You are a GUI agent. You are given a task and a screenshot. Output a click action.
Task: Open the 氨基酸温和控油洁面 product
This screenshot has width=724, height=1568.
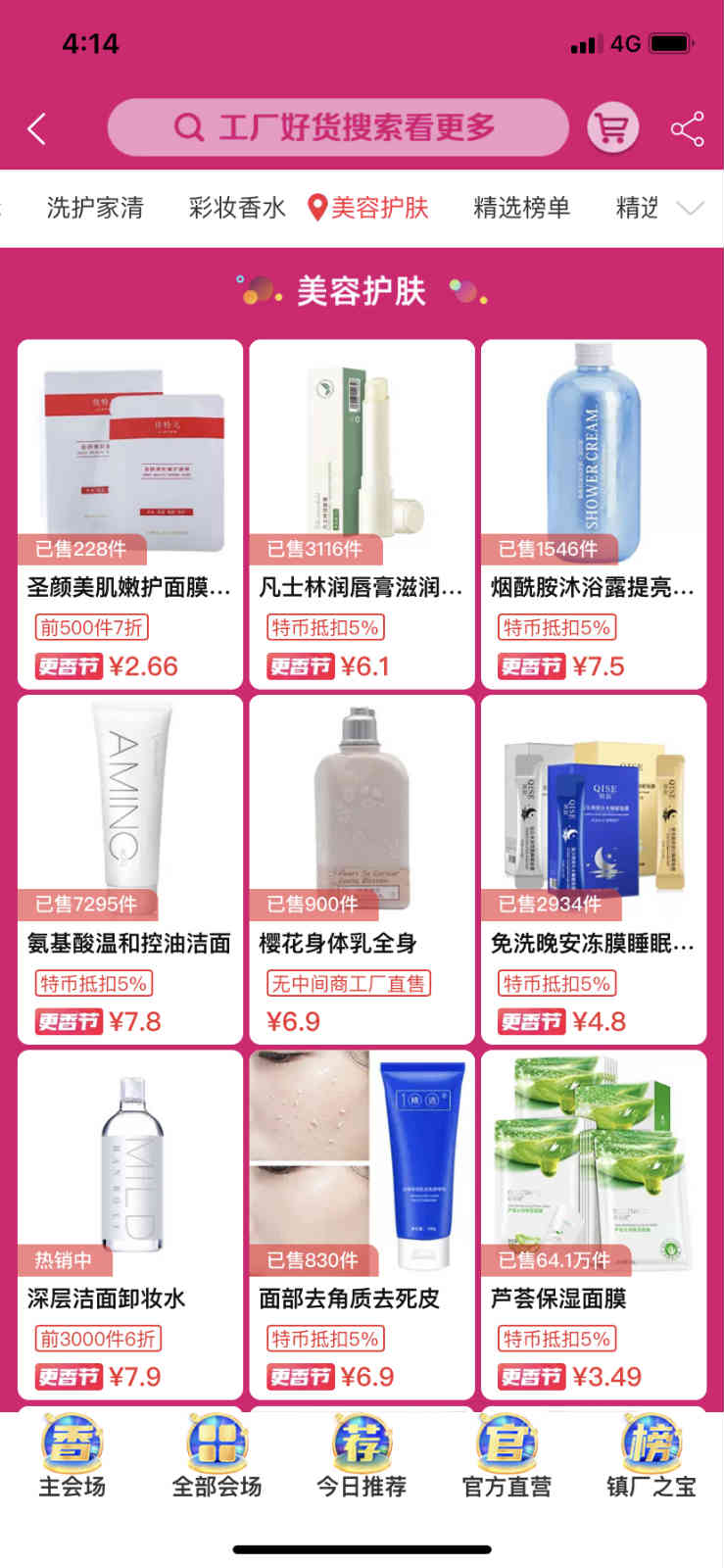(130, 868)
